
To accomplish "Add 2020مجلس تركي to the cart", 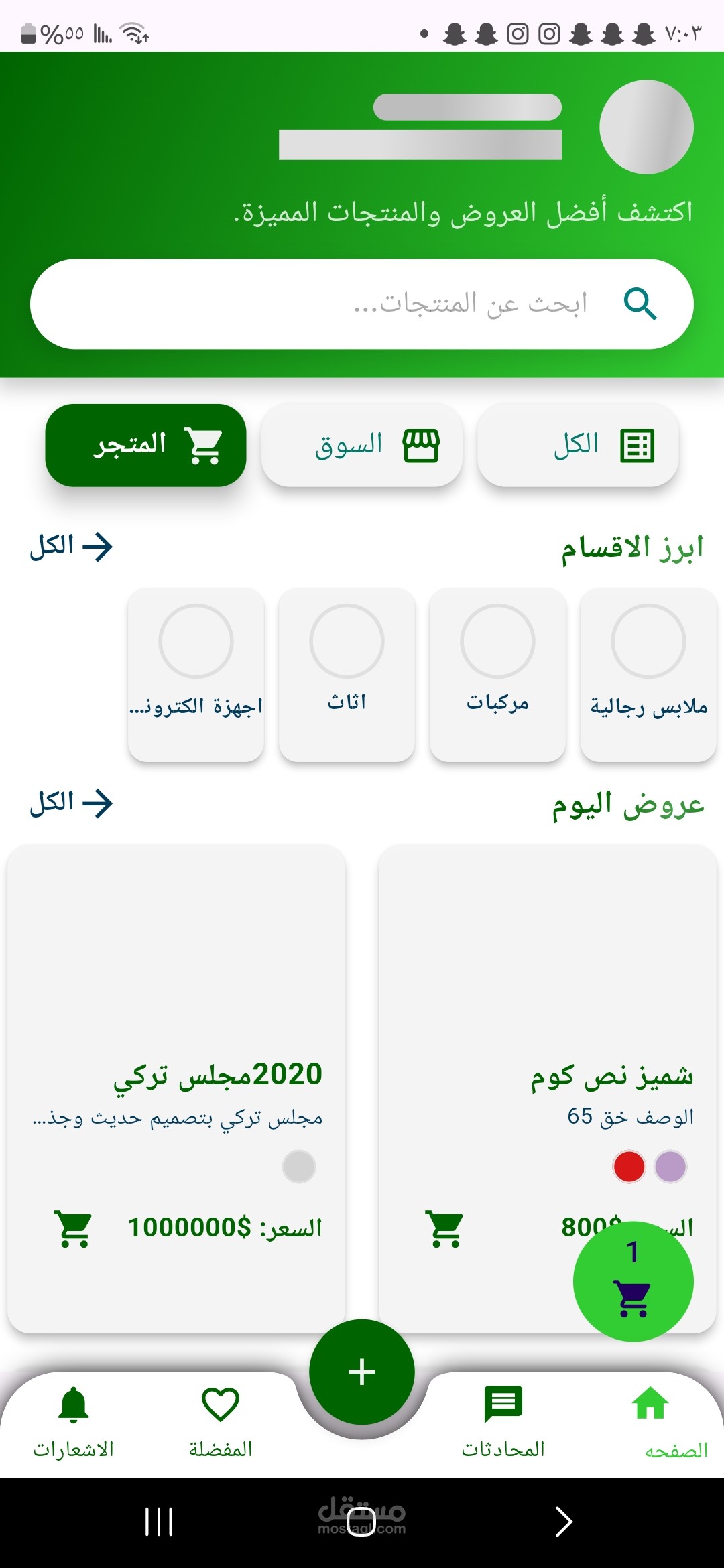I will pos(74,1228).
